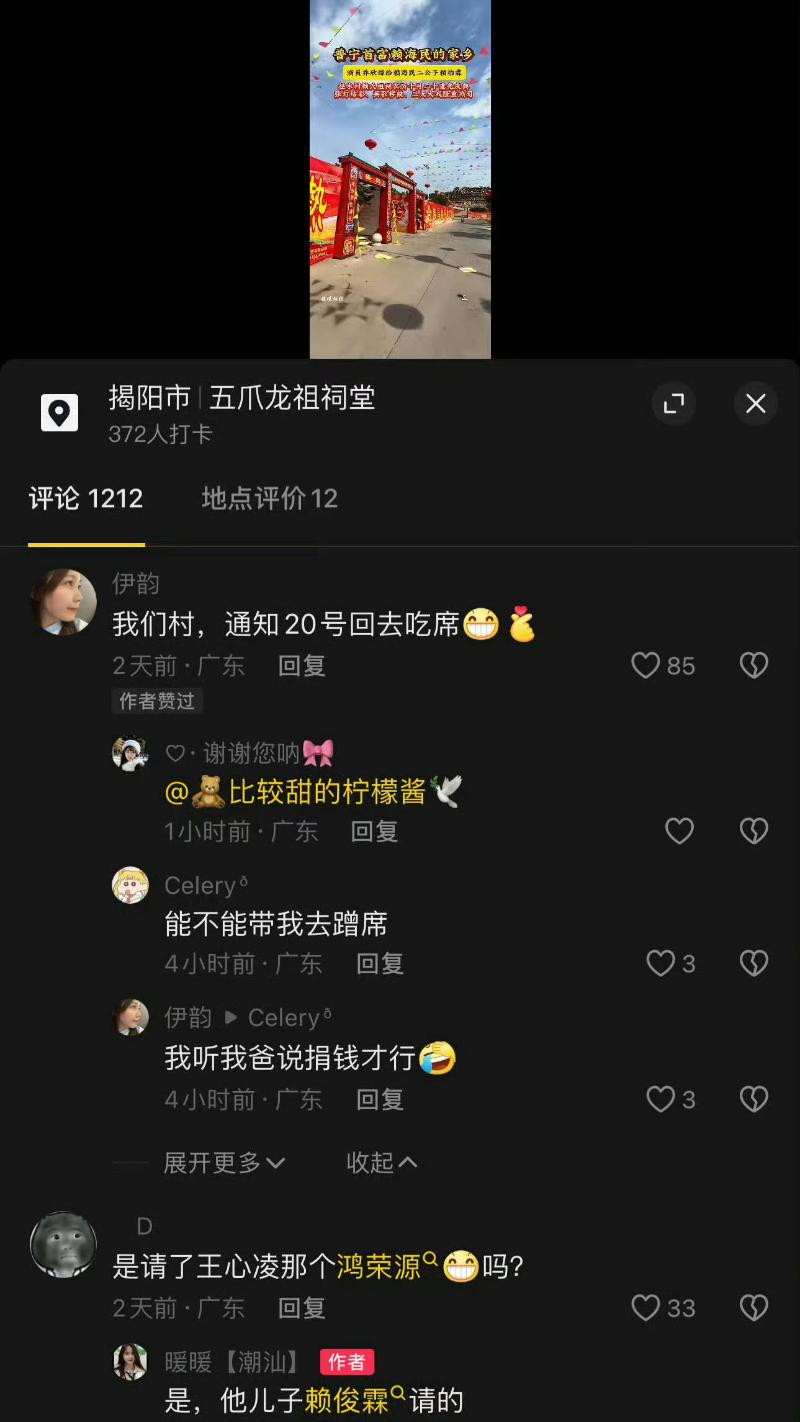Like the 谢谢您呐 reply

tap(679, 831)
